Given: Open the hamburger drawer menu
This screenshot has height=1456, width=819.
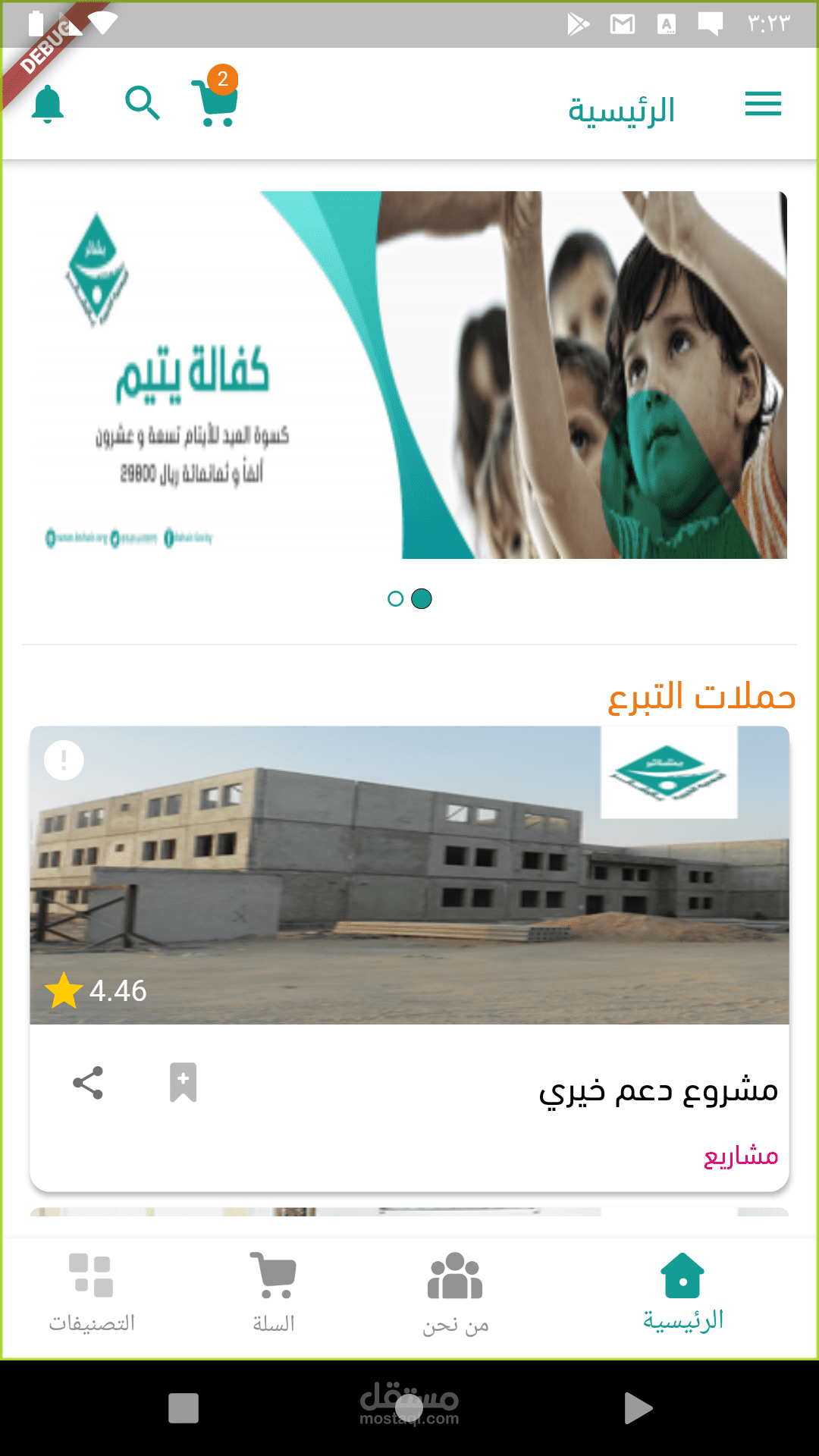Looking at the screenshot, I should (x=763, y=104).
